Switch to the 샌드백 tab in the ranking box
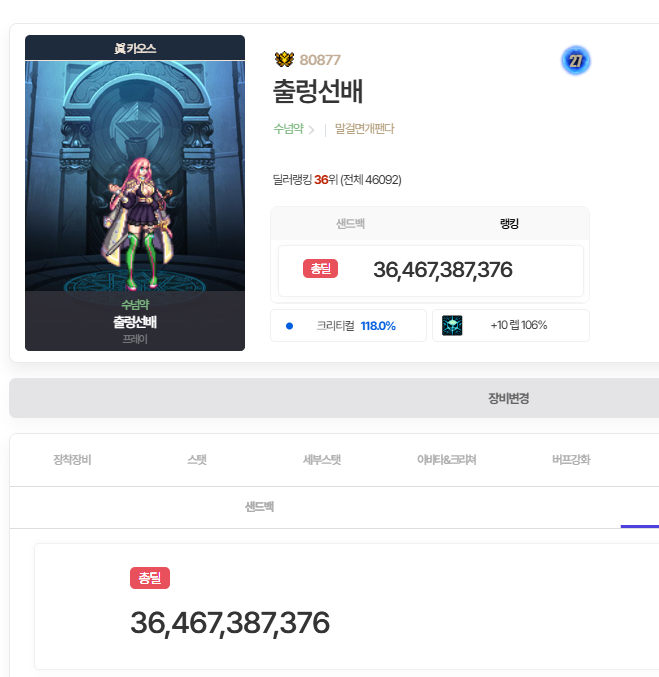This screenshot has height=677, width=659. (350, 224)
